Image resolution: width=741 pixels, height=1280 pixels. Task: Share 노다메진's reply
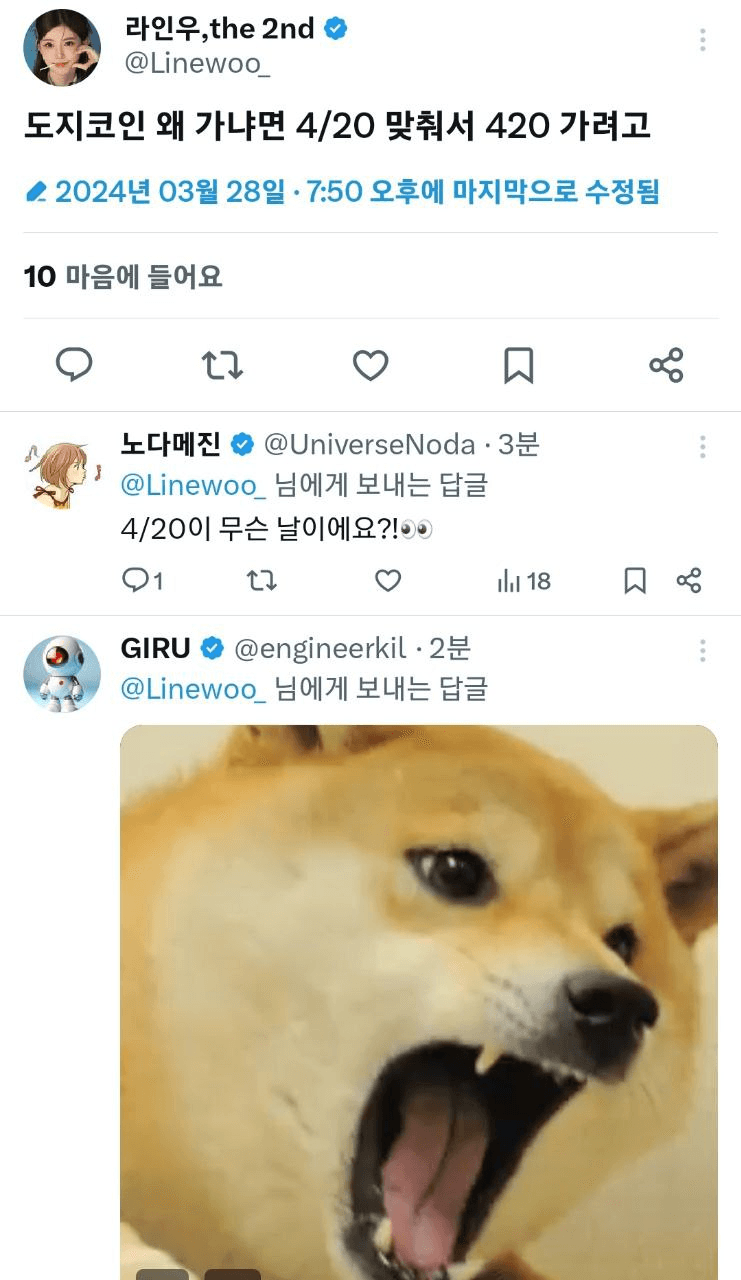[x=689, y=581]
